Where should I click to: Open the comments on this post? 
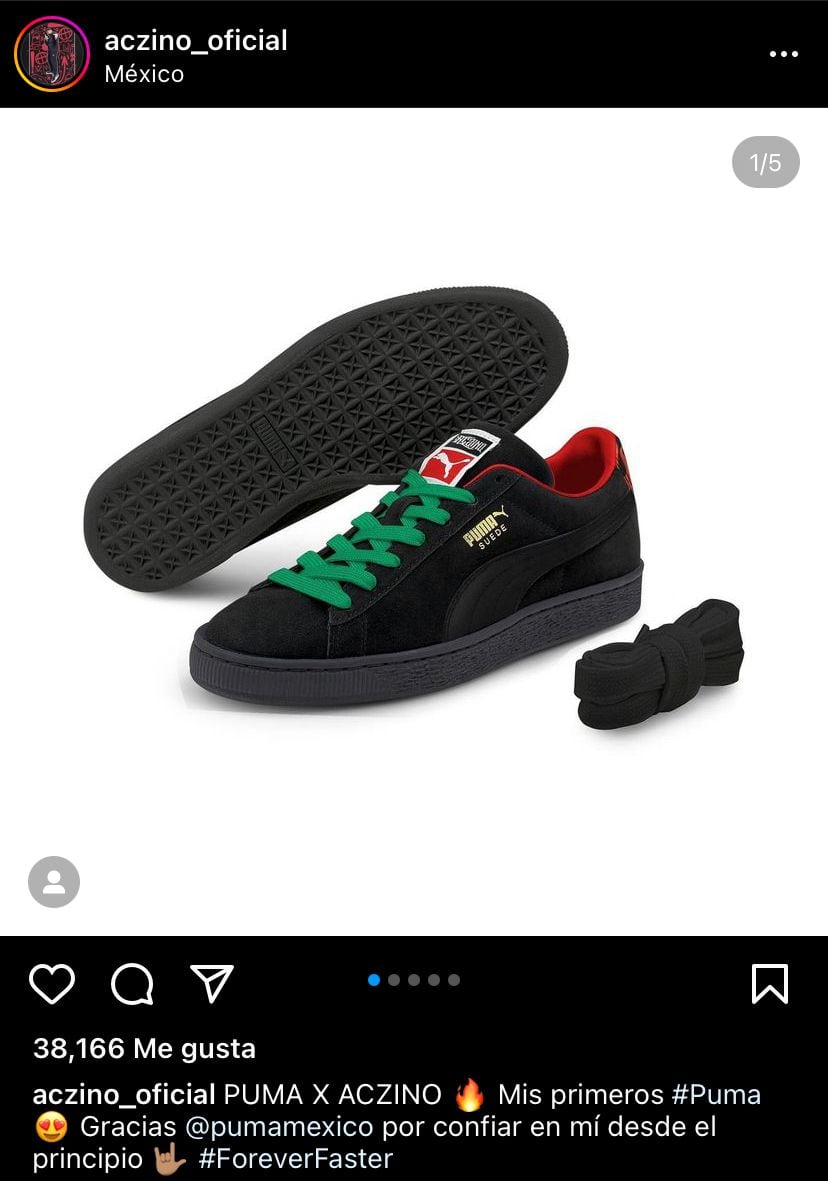(132, 984)
